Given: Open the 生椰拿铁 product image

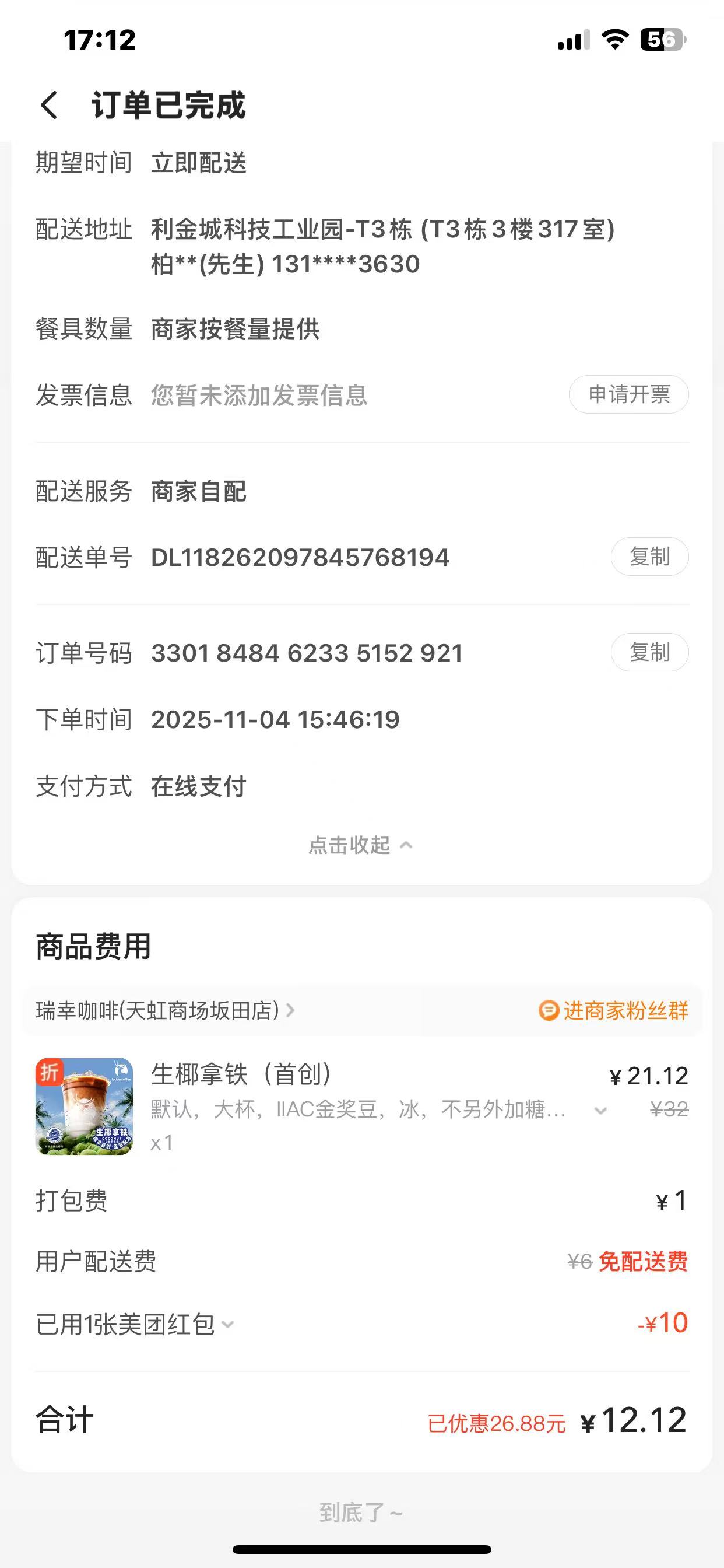Looking at the screenshot, I should pyautogui.click(x=84, y=1106).
